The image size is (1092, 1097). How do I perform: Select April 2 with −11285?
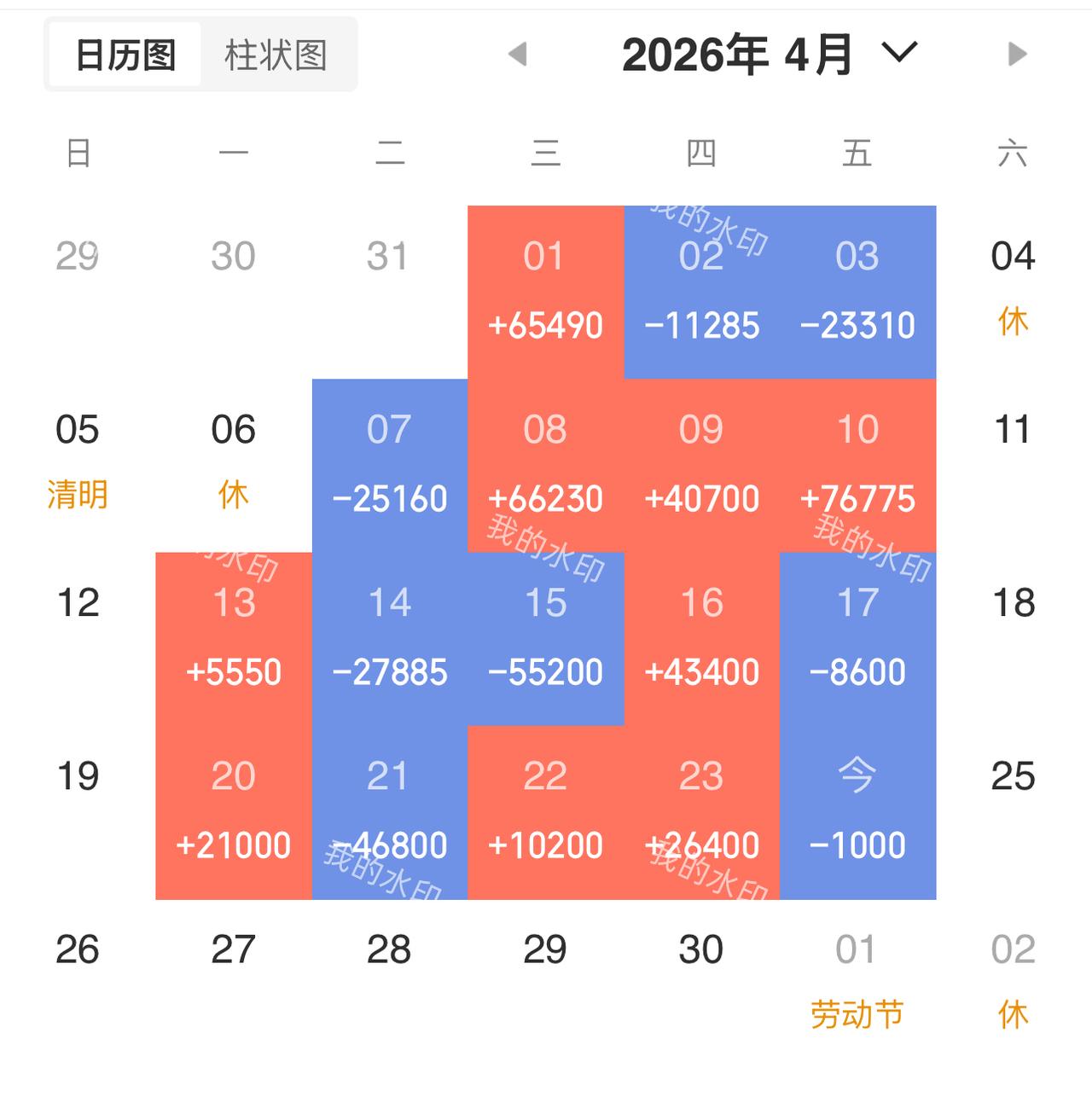702,290
